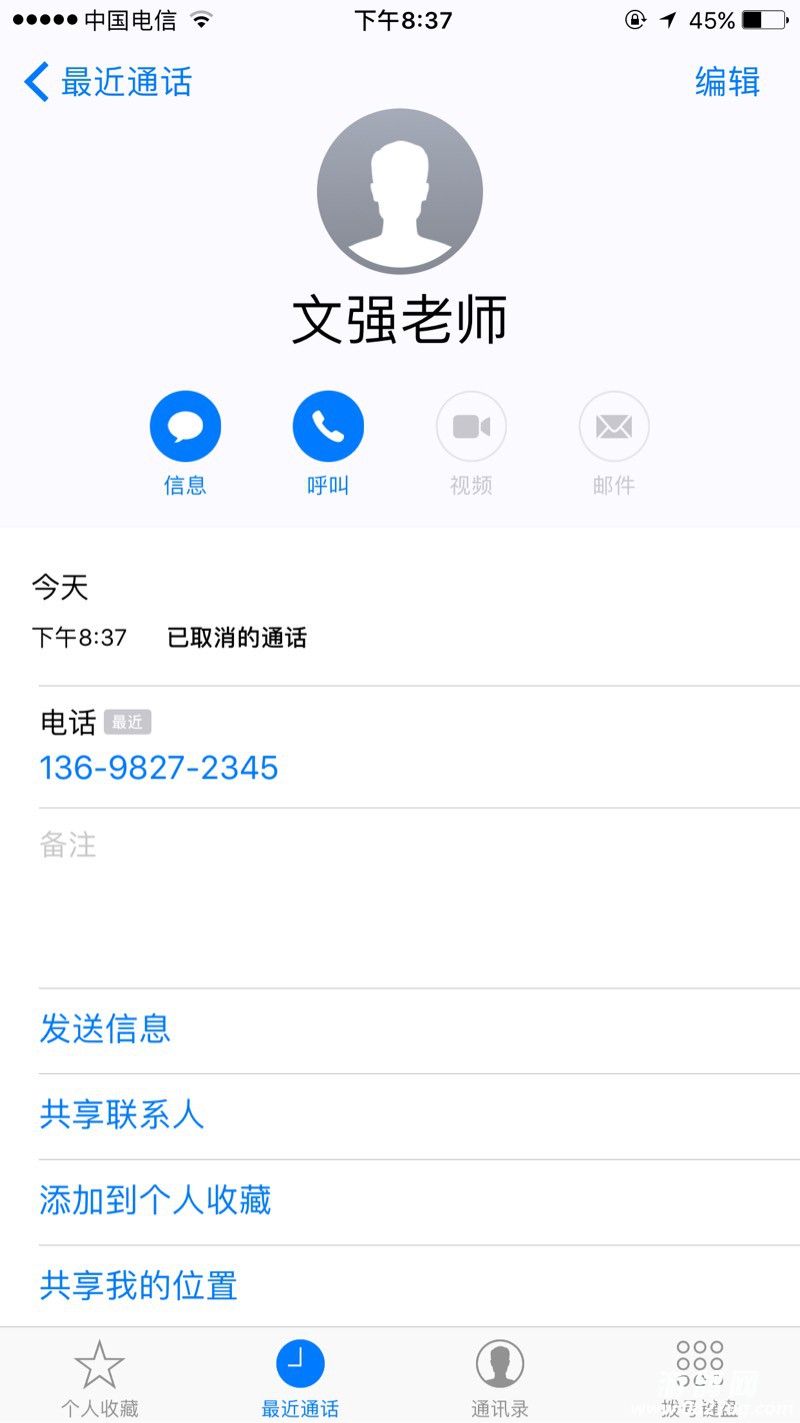800x1423 pixels.
Task: Open the 拨号键盘 tab
Action: (x=700, y=1377)
